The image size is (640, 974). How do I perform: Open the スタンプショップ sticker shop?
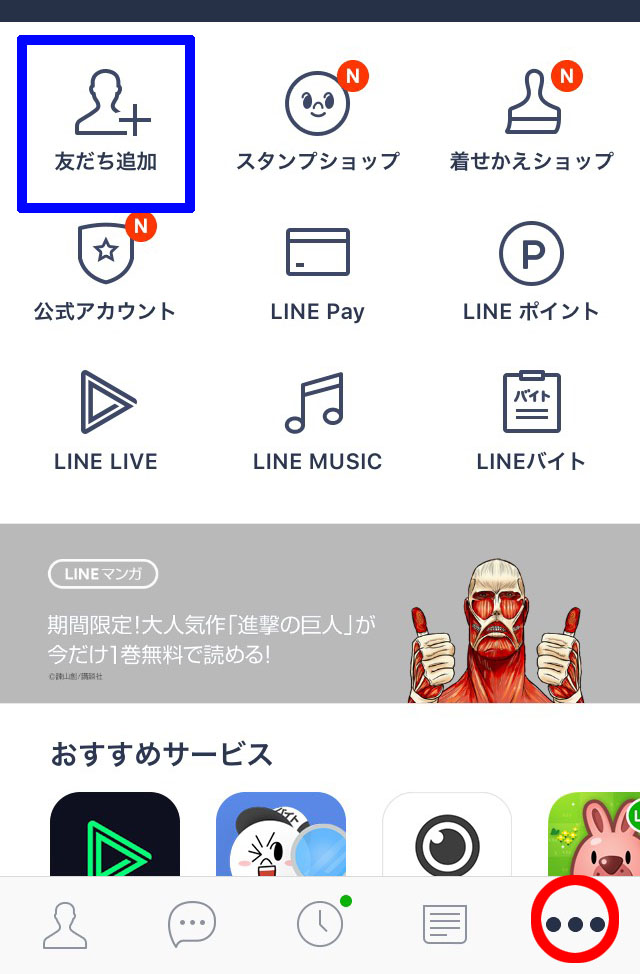pyautogui.click(x=317, y=122)
